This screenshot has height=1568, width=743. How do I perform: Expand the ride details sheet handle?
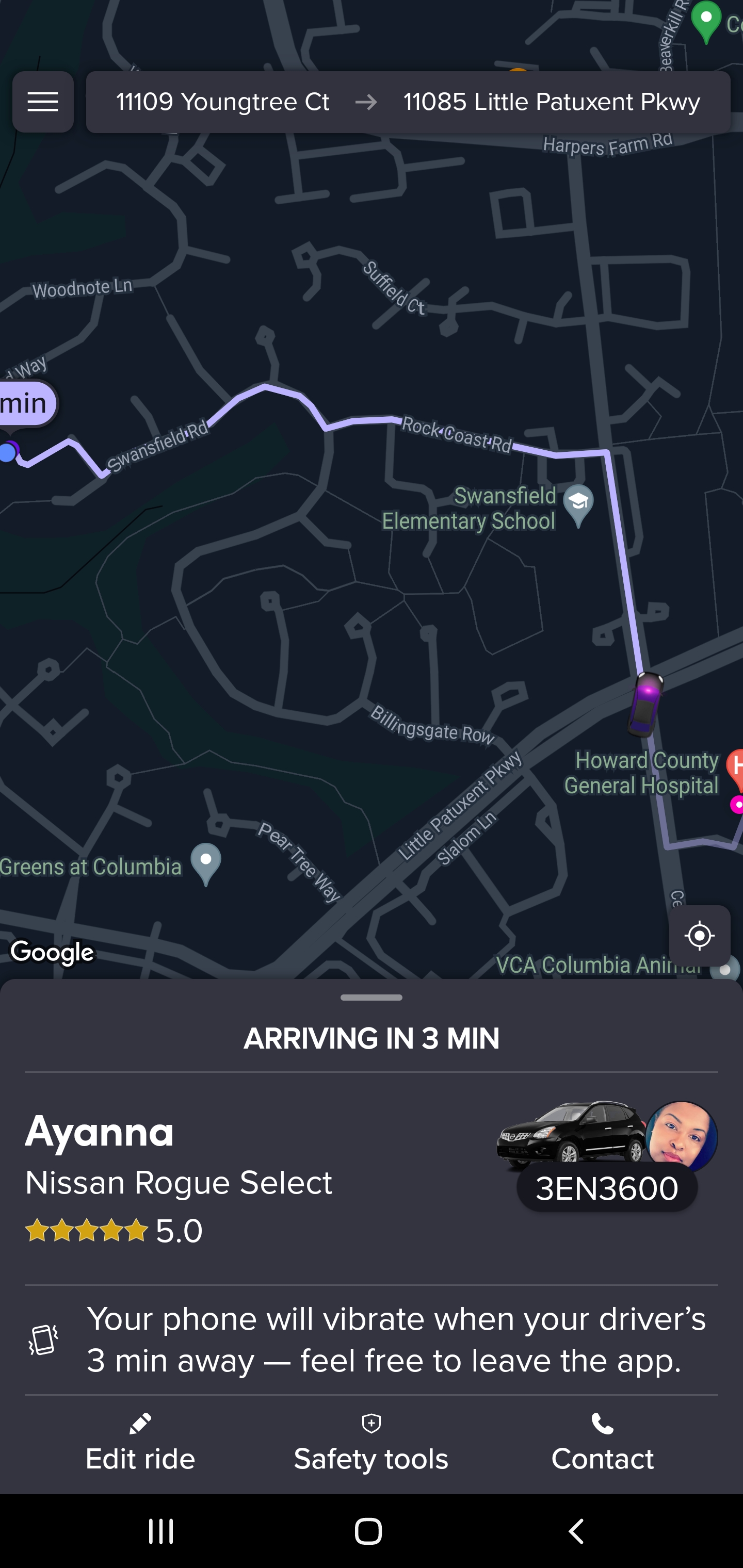[x=371, y=998]
